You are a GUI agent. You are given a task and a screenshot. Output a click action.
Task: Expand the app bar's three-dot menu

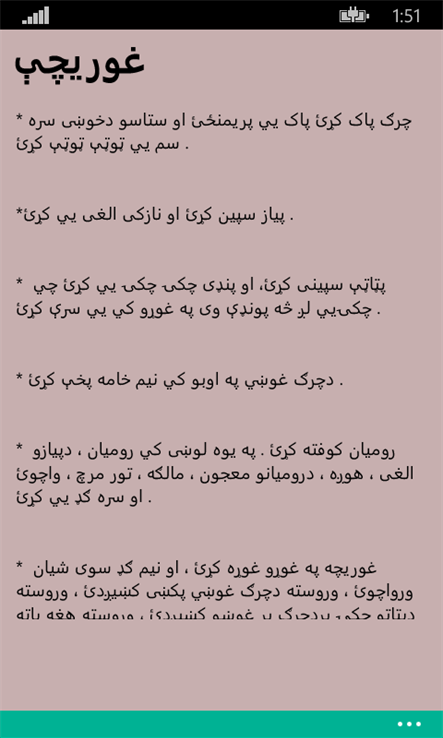coord(409,724)
